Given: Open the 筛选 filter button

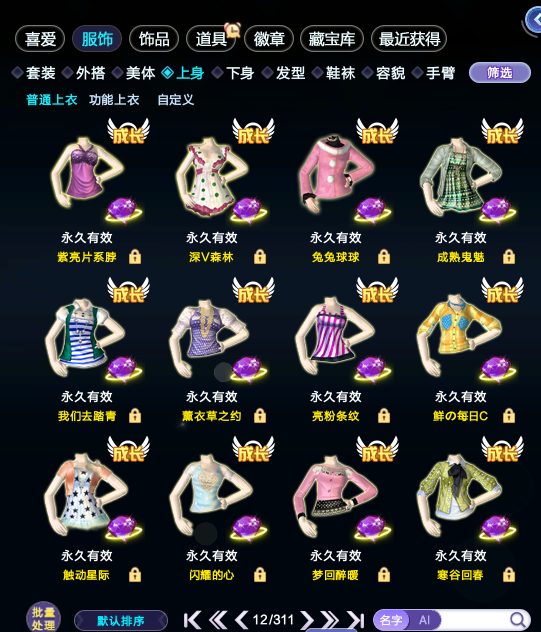Looking at the screenshot, I should (x=500, y=73).
